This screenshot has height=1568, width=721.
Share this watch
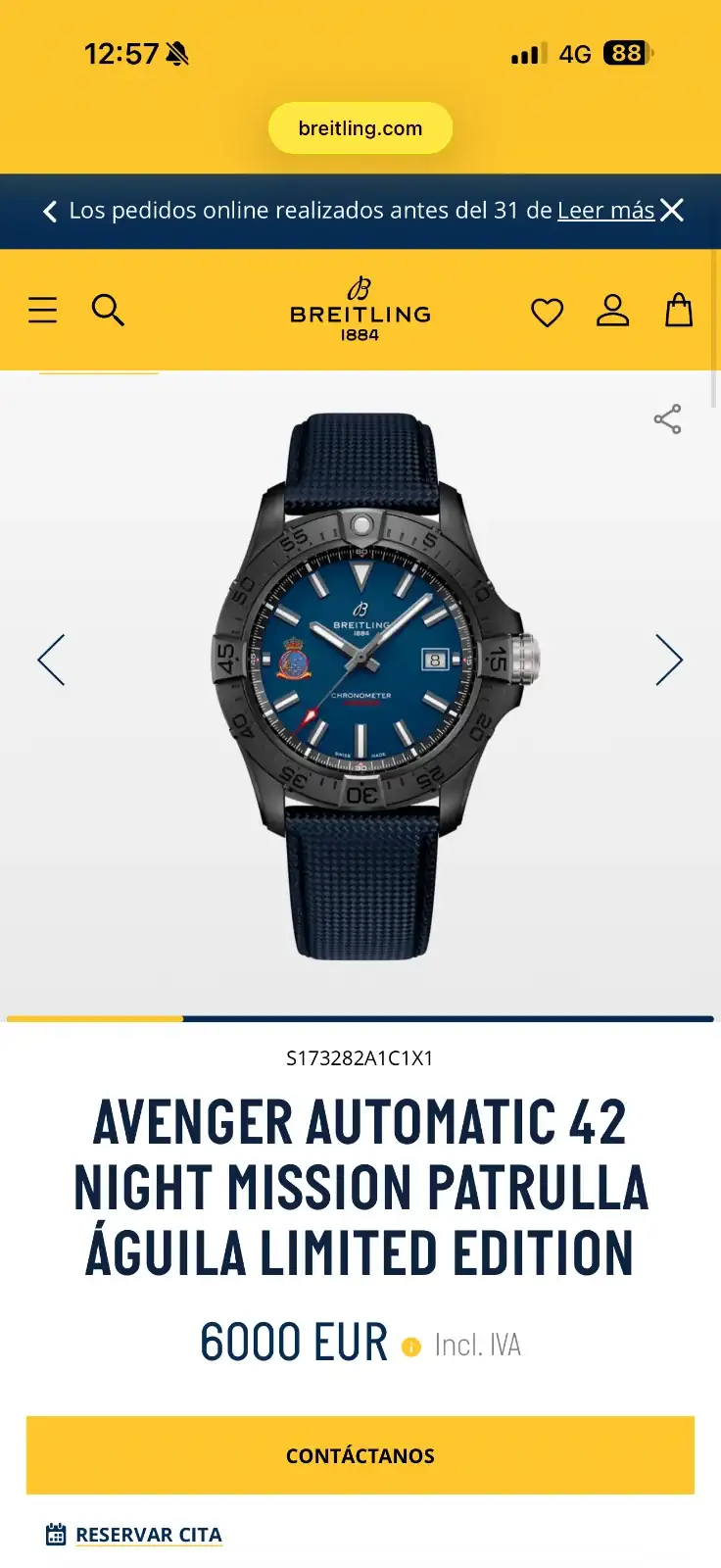pyautogui.click(x=667, y=419)
